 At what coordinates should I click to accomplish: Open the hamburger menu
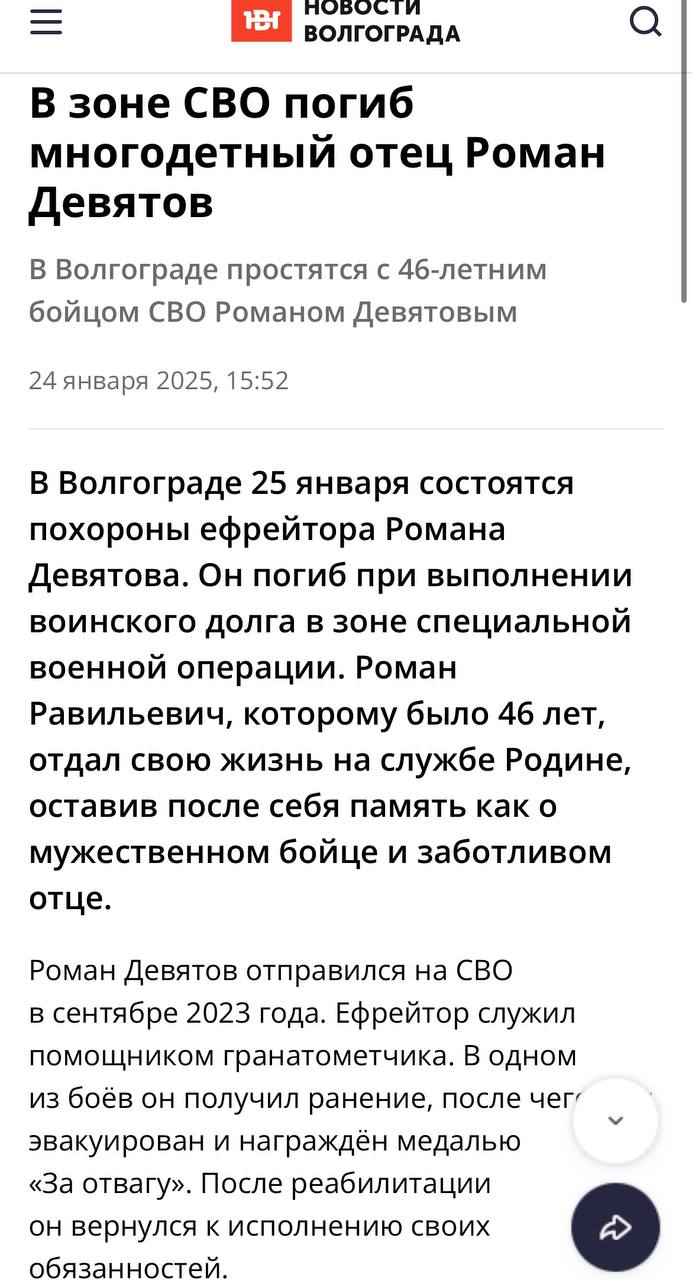coord(46,22)
